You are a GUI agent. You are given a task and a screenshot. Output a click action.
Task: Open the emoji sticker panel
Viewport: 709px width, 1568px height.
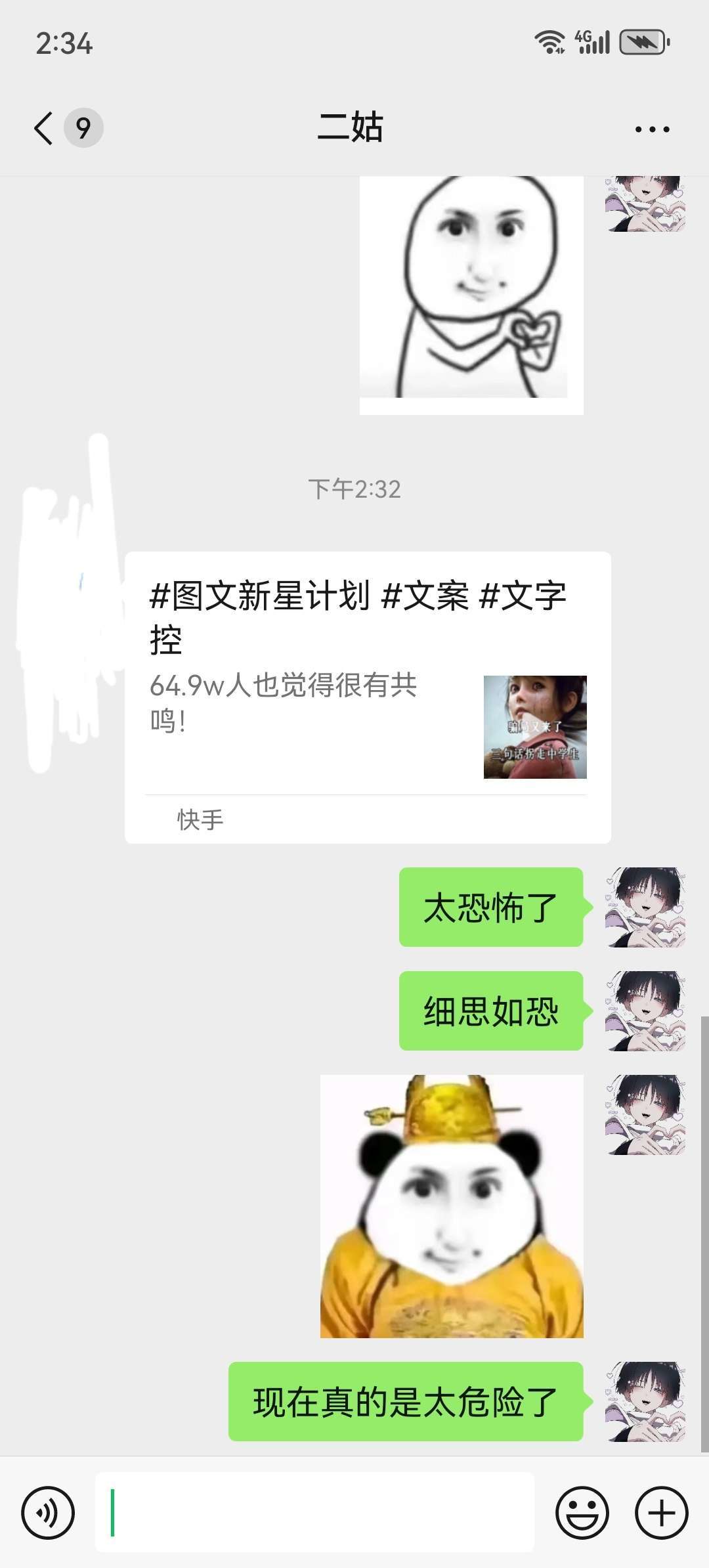[x=582, y=1512]
